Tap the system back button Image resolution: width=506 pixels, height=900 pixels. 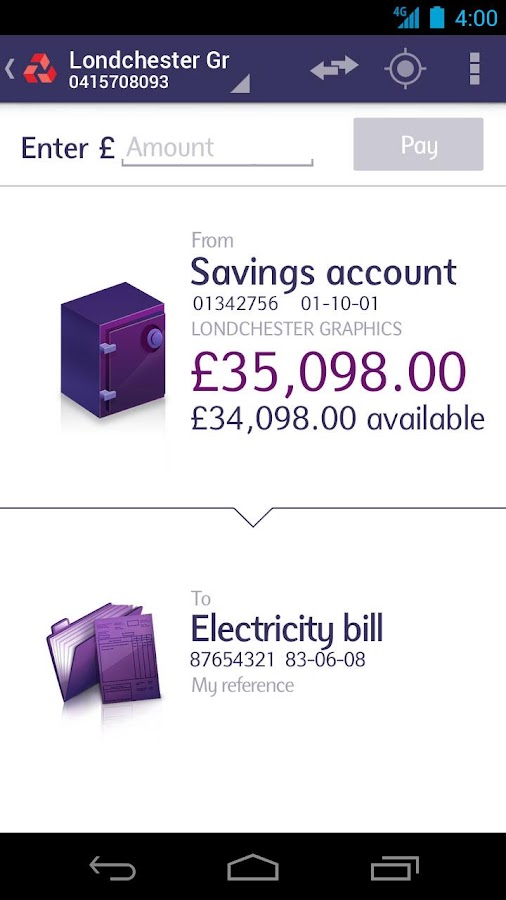[112, 867]
